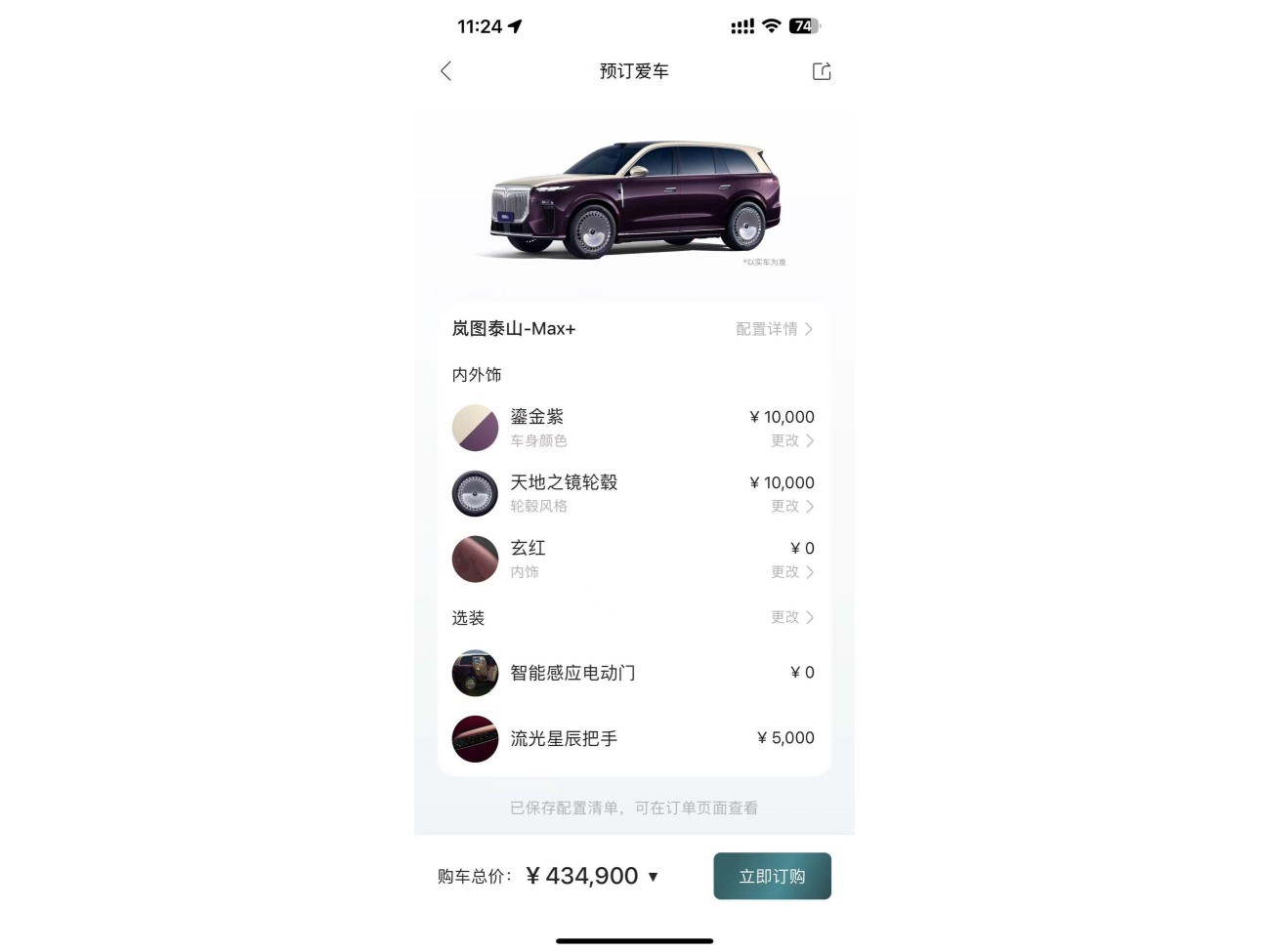Expand the 购车总价 price breakdown
The image size is (1270, 952).
(x=653, y=877)
